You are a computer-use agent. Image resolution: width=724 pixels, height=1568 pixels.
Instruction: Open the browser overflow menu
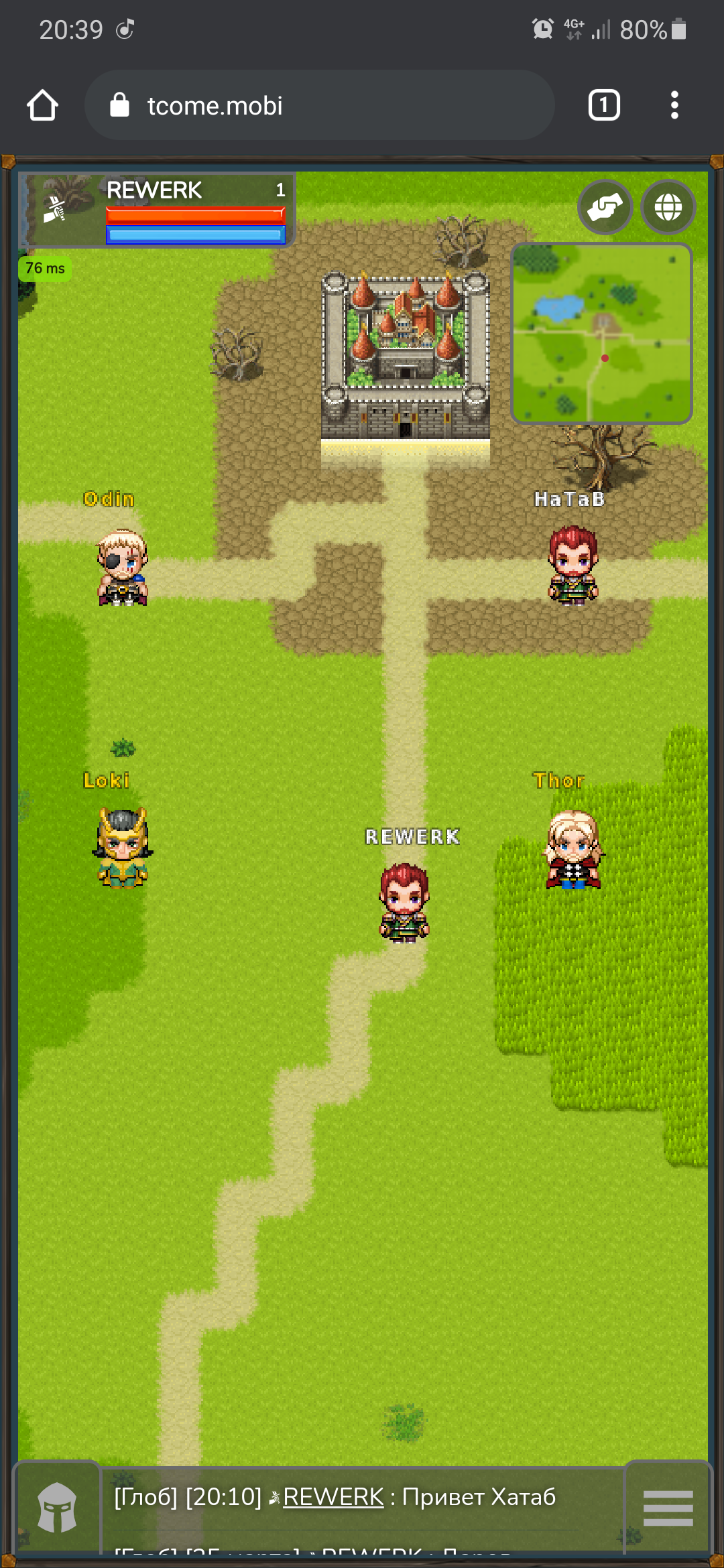click(x=674, y=105)
